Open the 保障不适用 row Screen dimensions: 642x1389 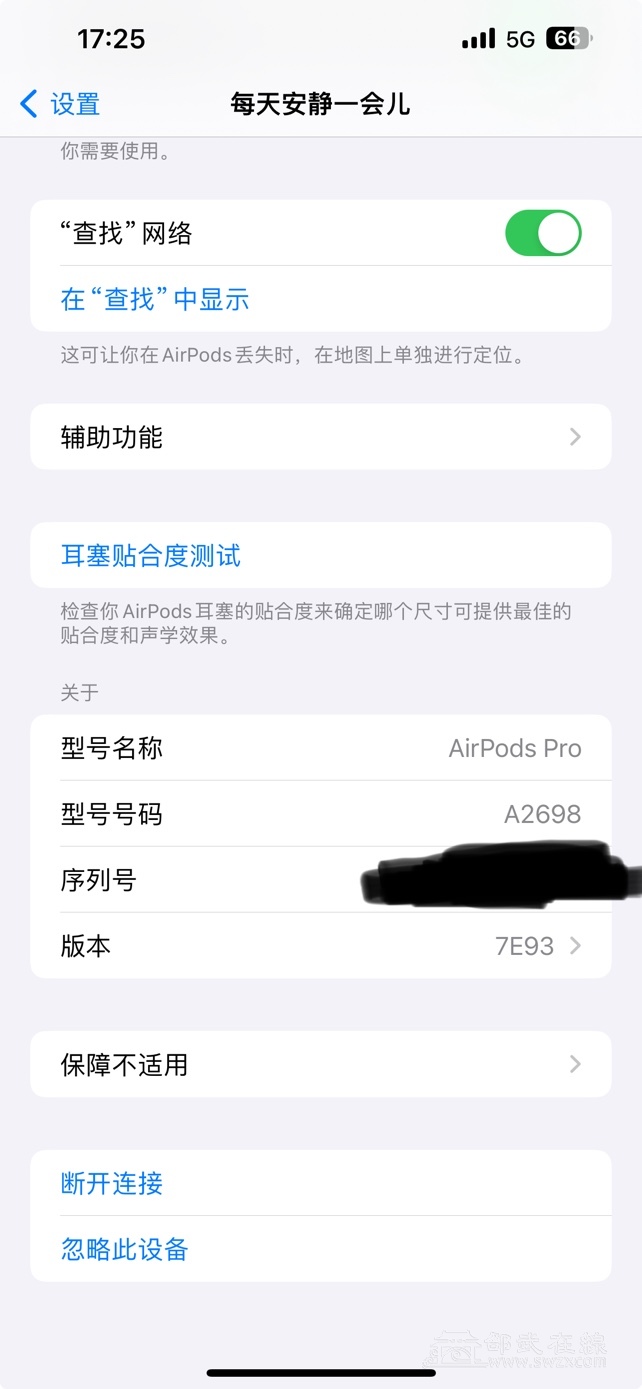[320, 1064]
